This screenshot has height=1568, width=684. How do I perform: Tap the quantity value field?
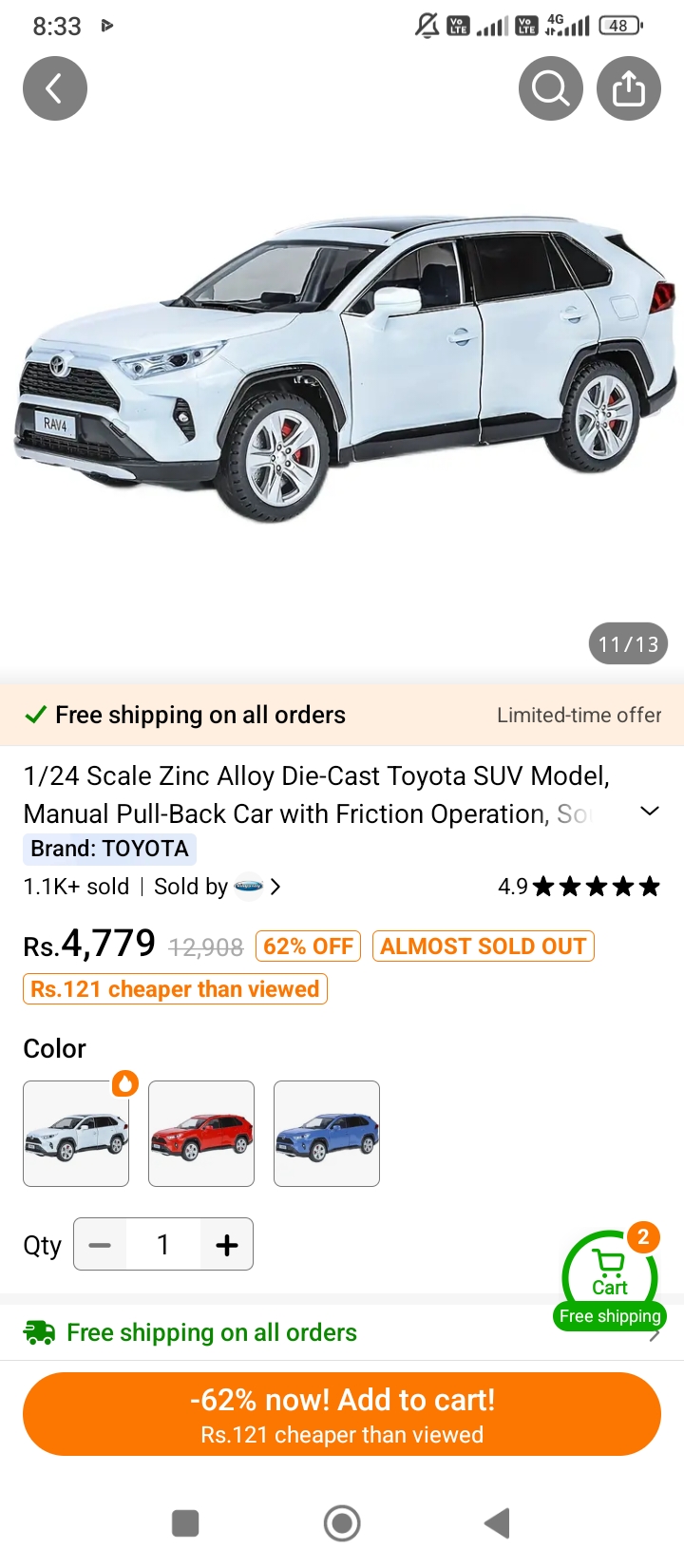pos(163,1244)
